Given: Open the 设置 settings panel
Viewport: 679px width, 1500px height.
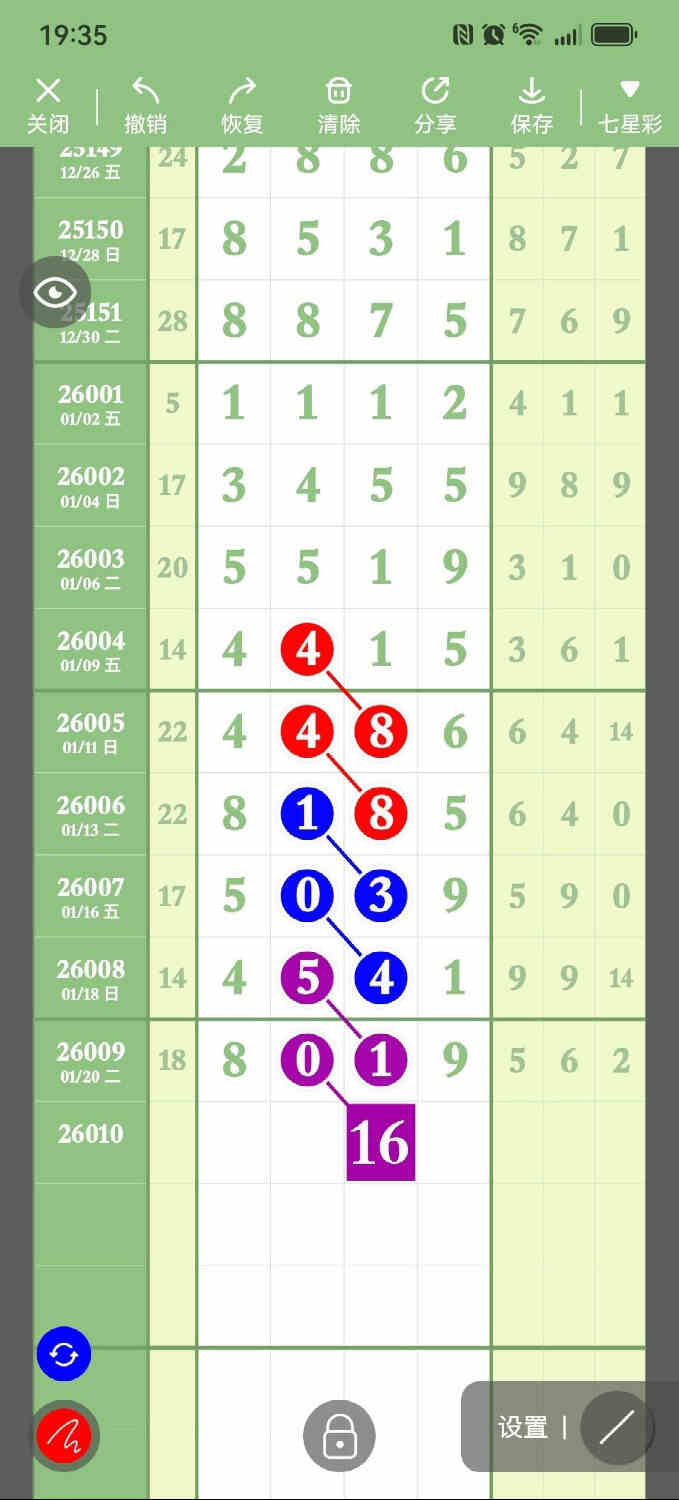Looking at the screenshot, I should pos(523,1427).
